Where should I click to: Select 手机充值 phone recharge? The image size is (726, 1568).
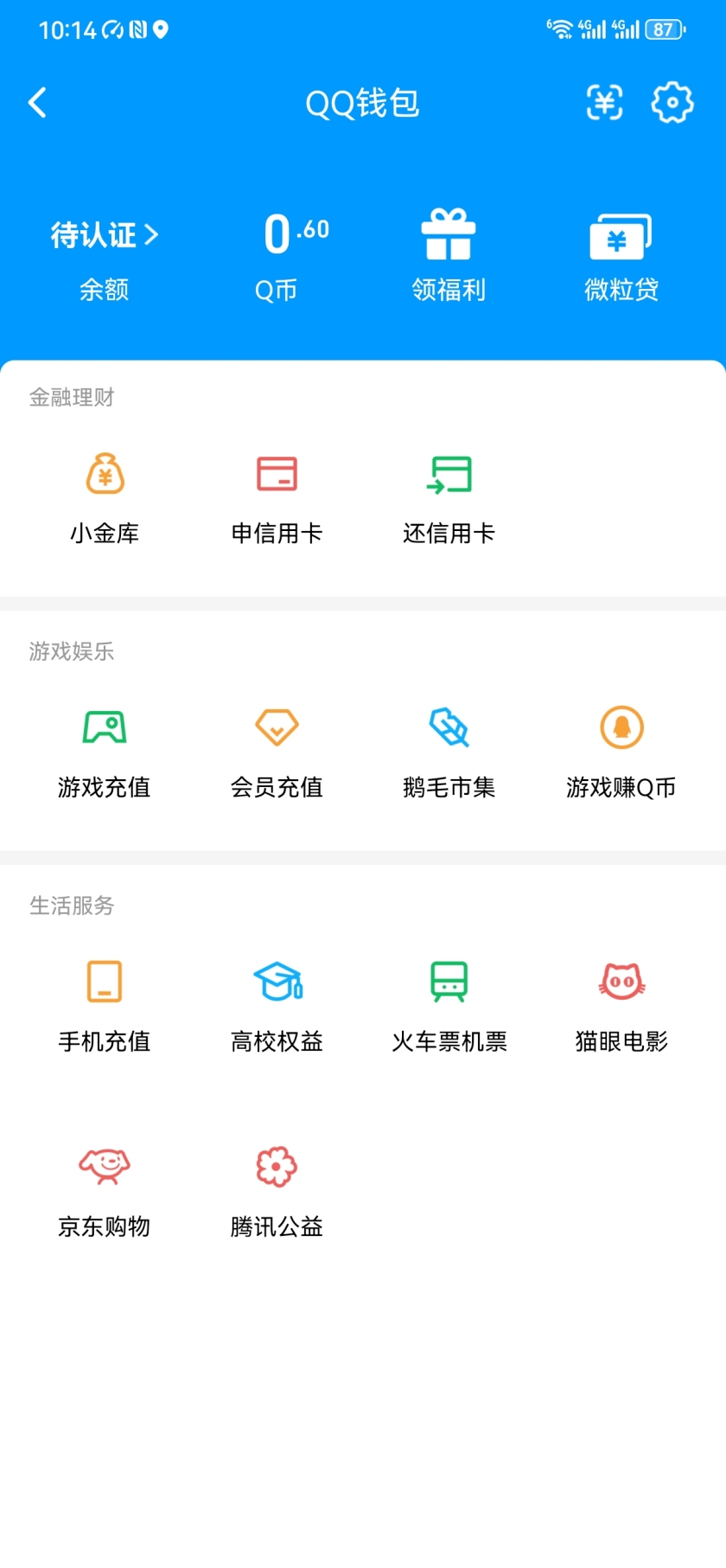pos(104,1005)
